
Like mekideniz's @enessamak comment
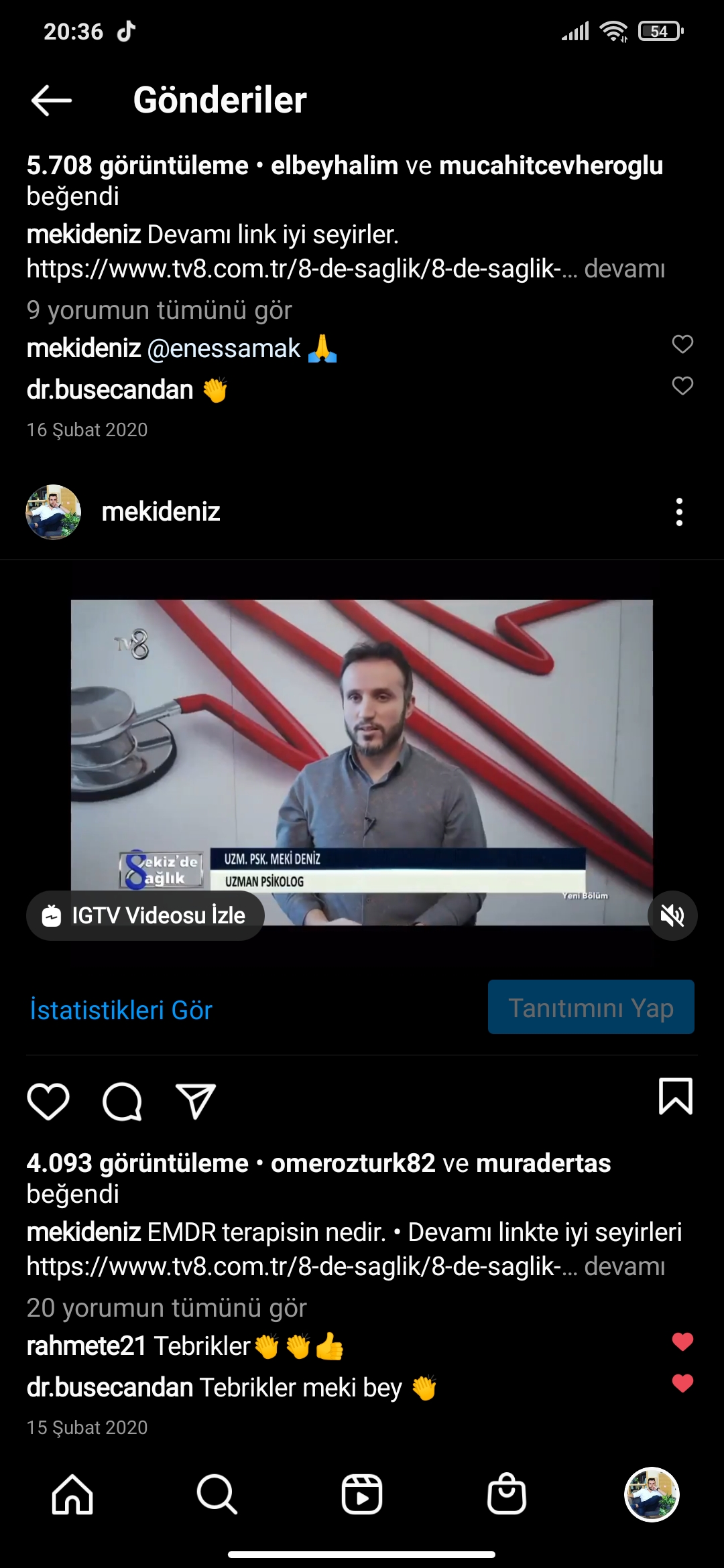[x=682, y=344]
